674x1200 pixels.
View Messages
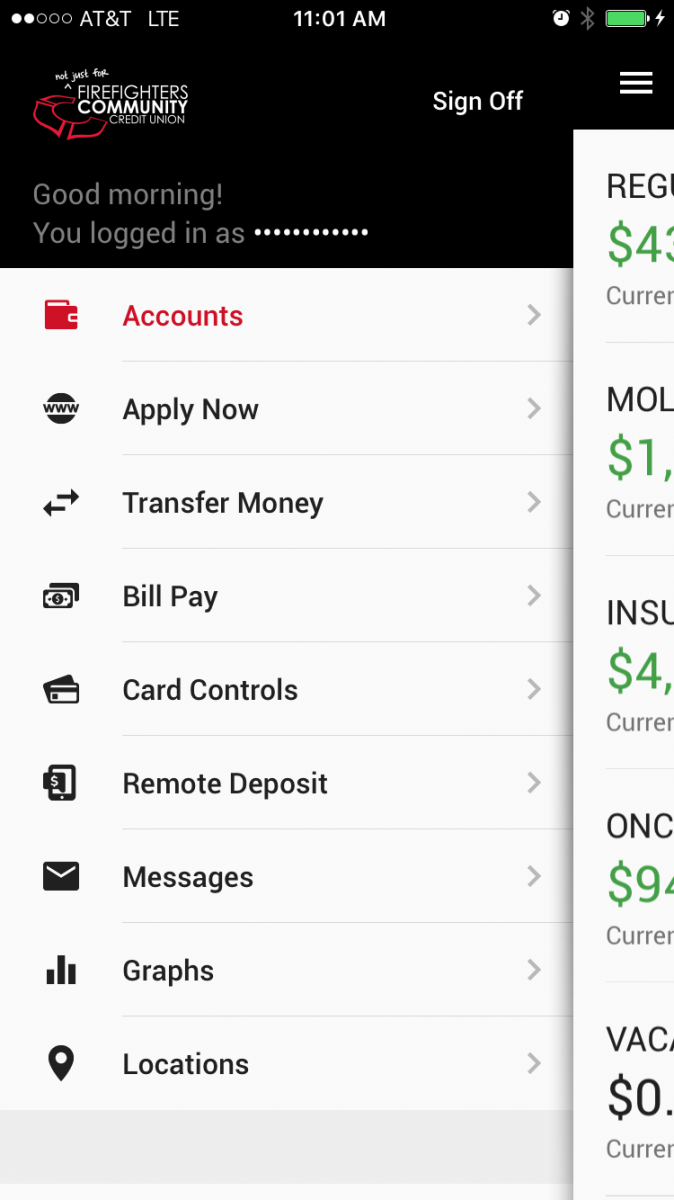tap(287, 877)
